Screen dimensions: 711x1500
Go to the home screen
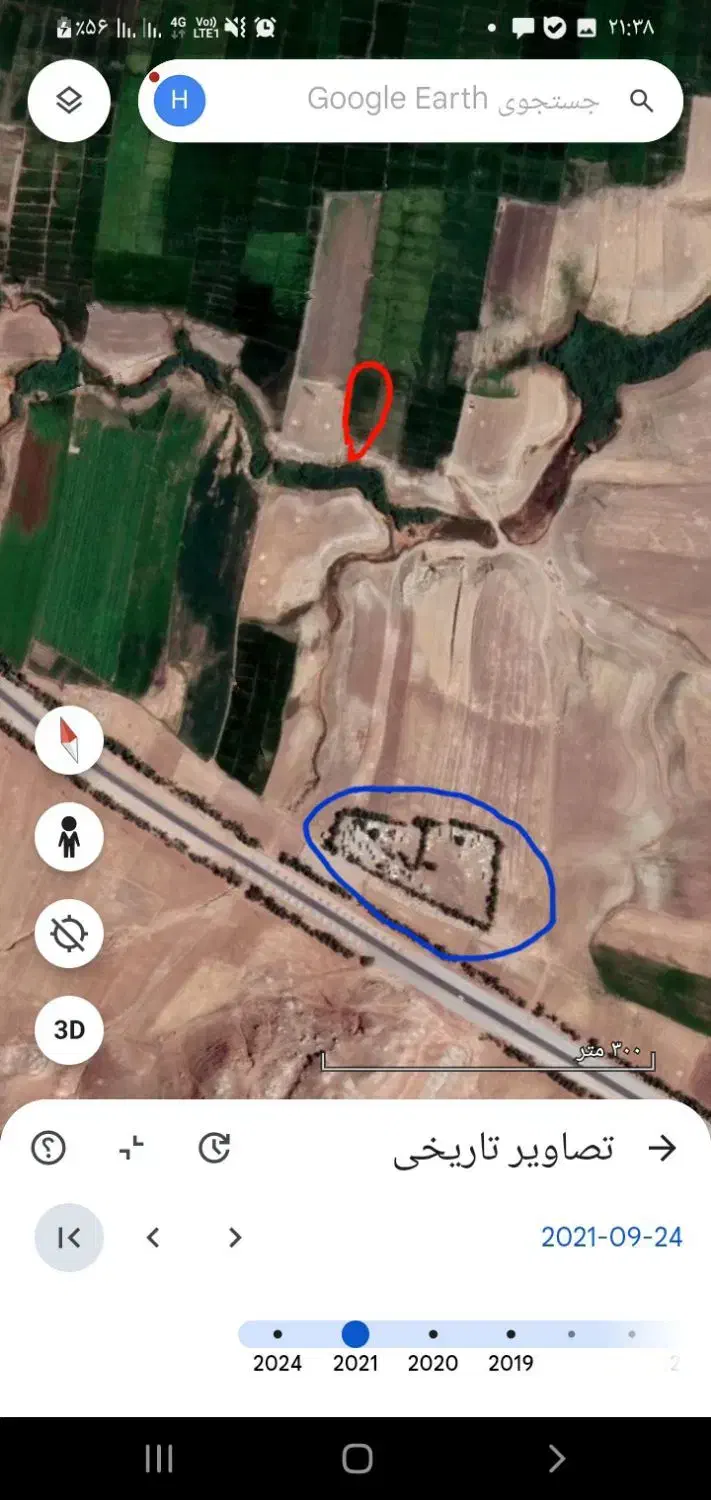357,1458
